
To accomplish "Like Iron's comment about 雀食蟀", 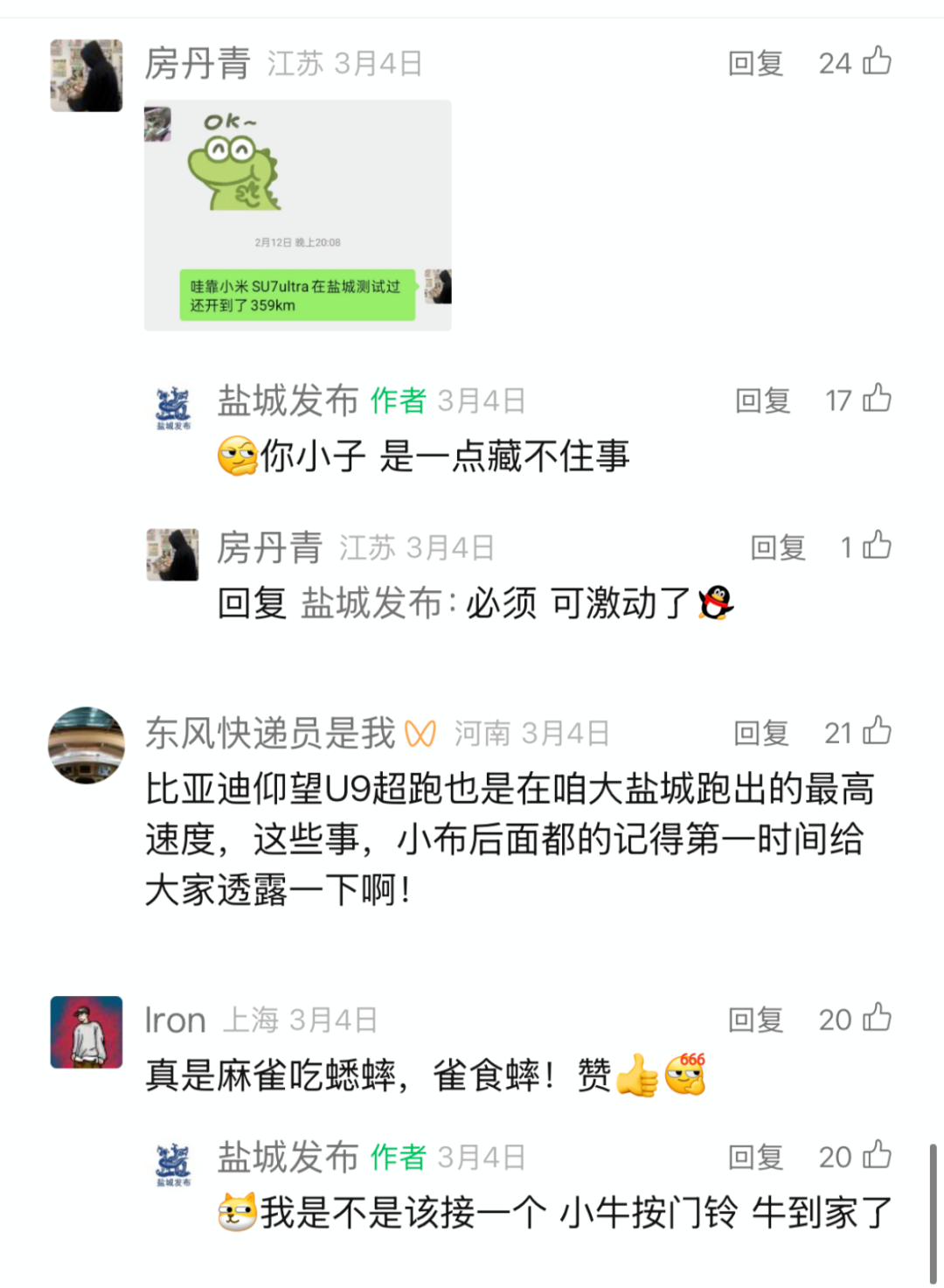I will coord(877,1018).
